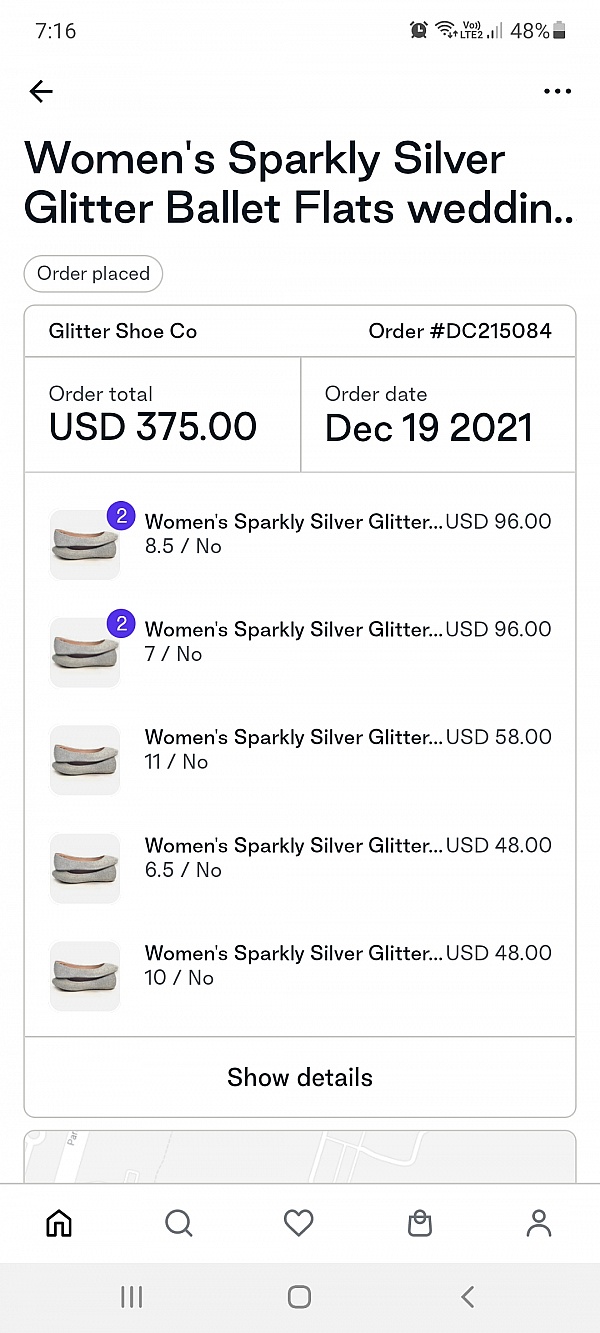600x1333 pixels.
Task: Open the size 6.5 ballet flats item
Action: (x=300, y=866)
